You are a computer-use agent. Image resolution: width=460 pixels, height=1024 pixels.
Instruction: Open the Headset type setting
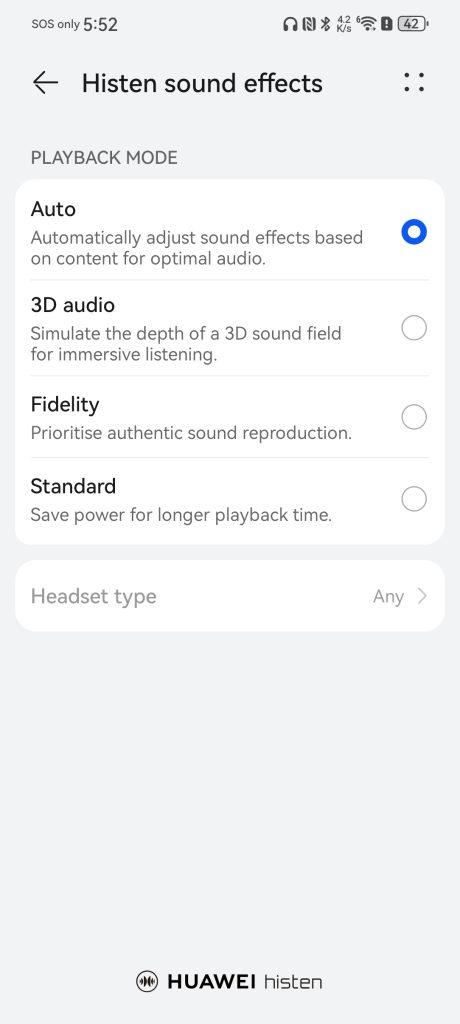click(x=230, y=596)
